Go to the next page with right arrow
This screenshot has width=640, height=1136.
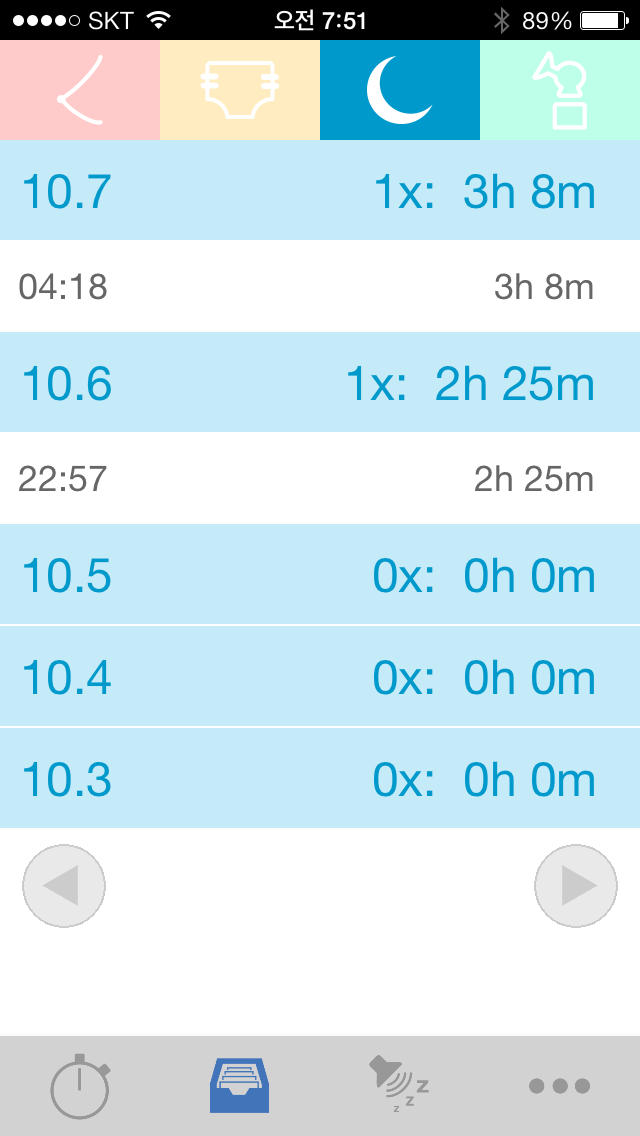coord(576,885)
